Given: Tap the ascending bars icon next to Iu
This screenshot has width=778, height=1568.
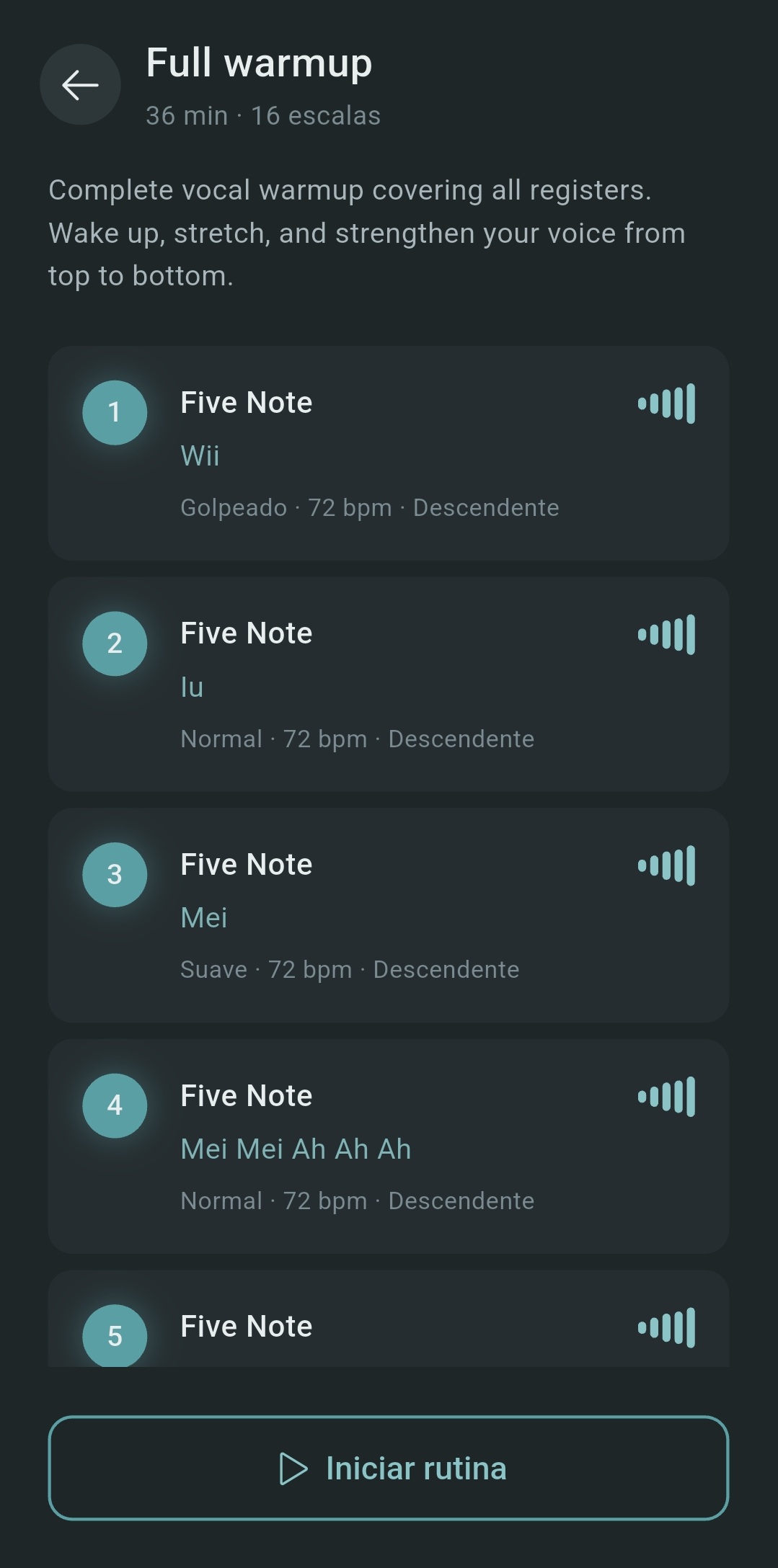Looking at the screenshot, I should [665, 636].
